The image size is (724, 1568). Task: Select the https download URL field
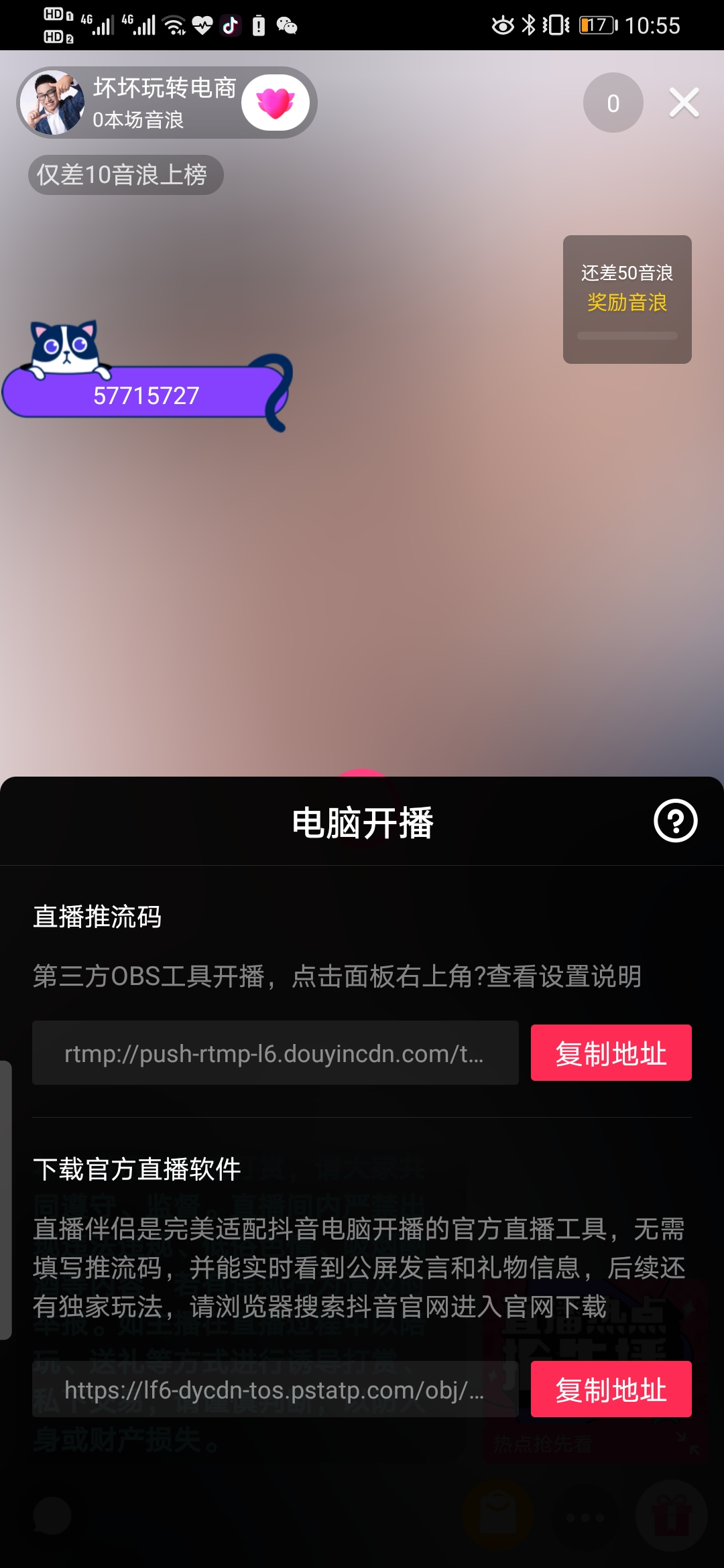[x=275, y=1389]
